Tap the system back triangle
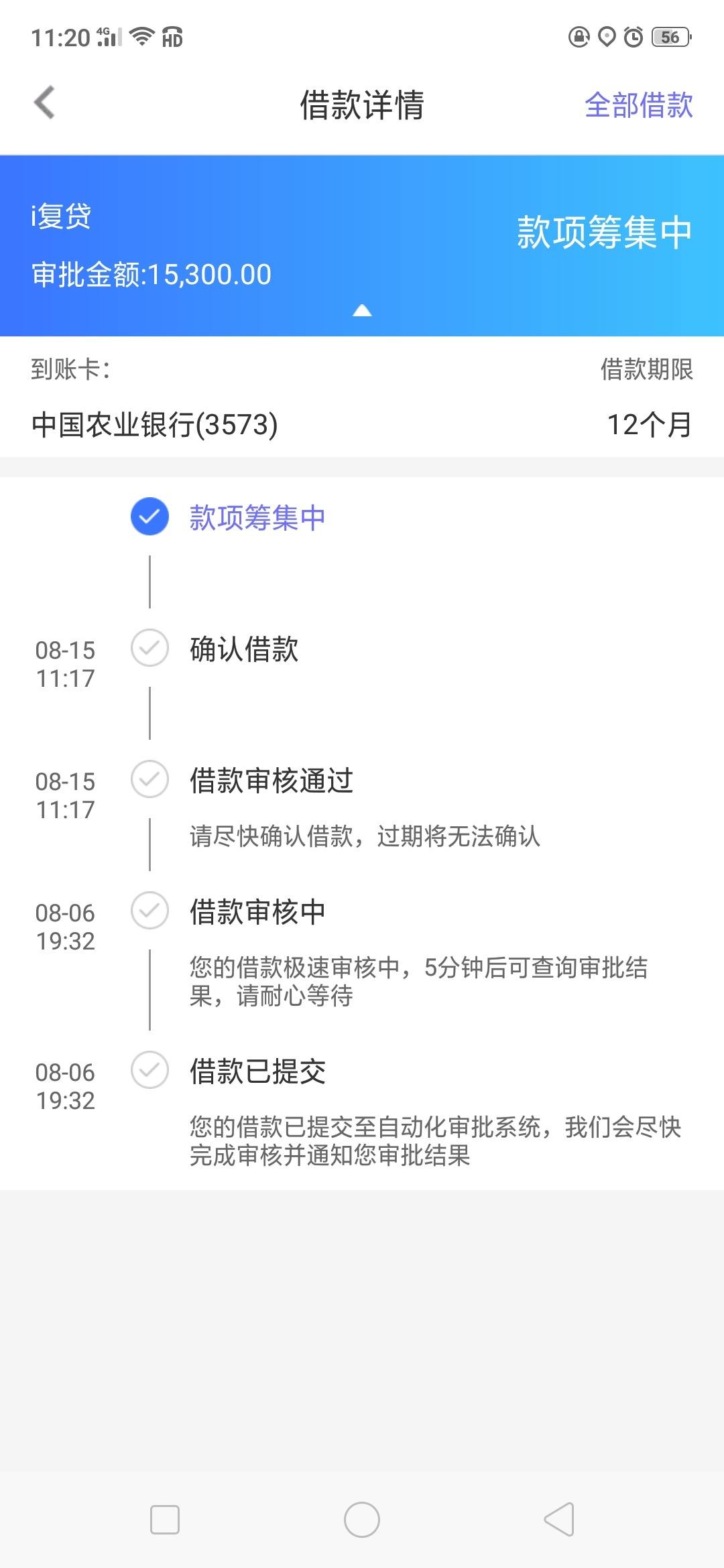Image resolution: width=724 pixels, height=1568 pixels. click(559, 1519)
